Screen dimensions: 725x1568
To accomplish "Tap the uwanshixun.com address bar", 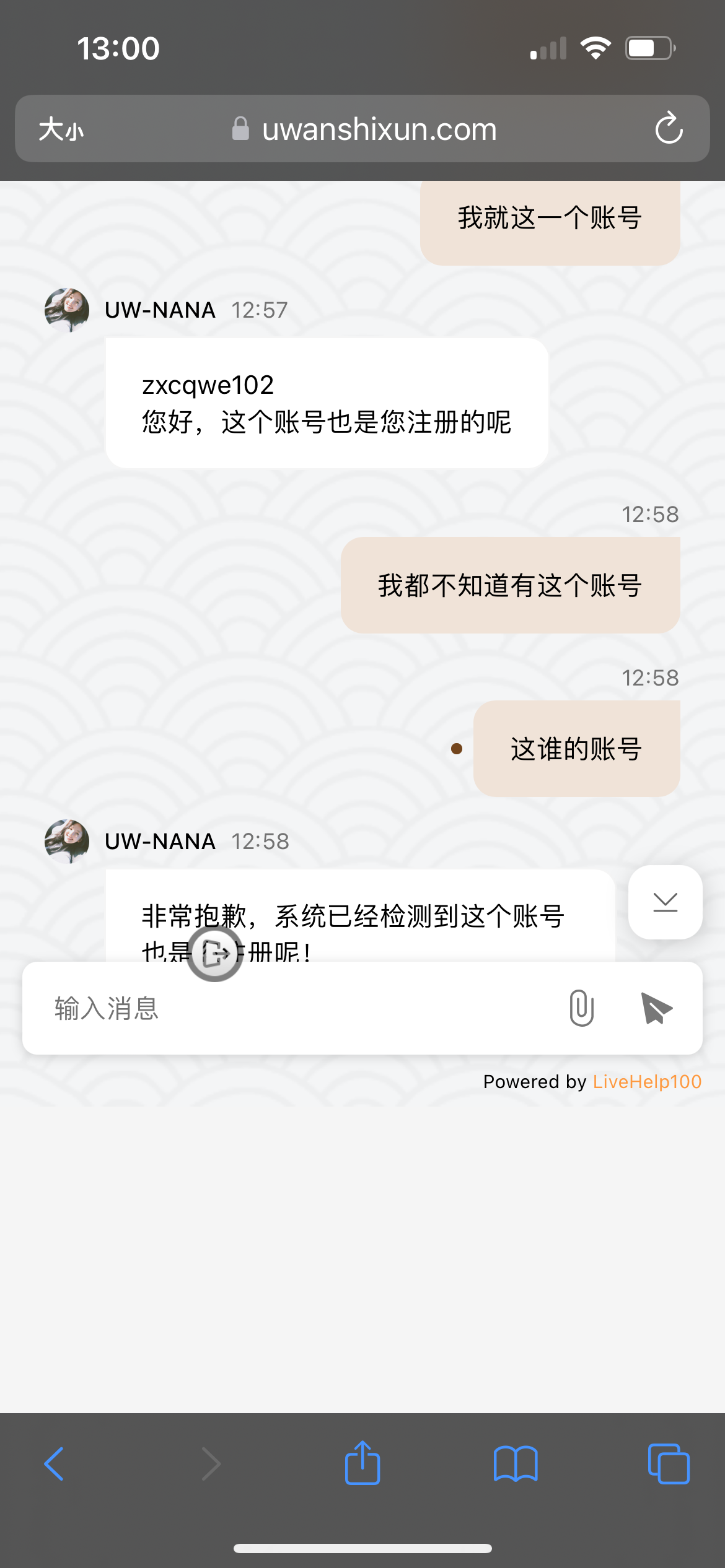I will click(x=364, y=129).
